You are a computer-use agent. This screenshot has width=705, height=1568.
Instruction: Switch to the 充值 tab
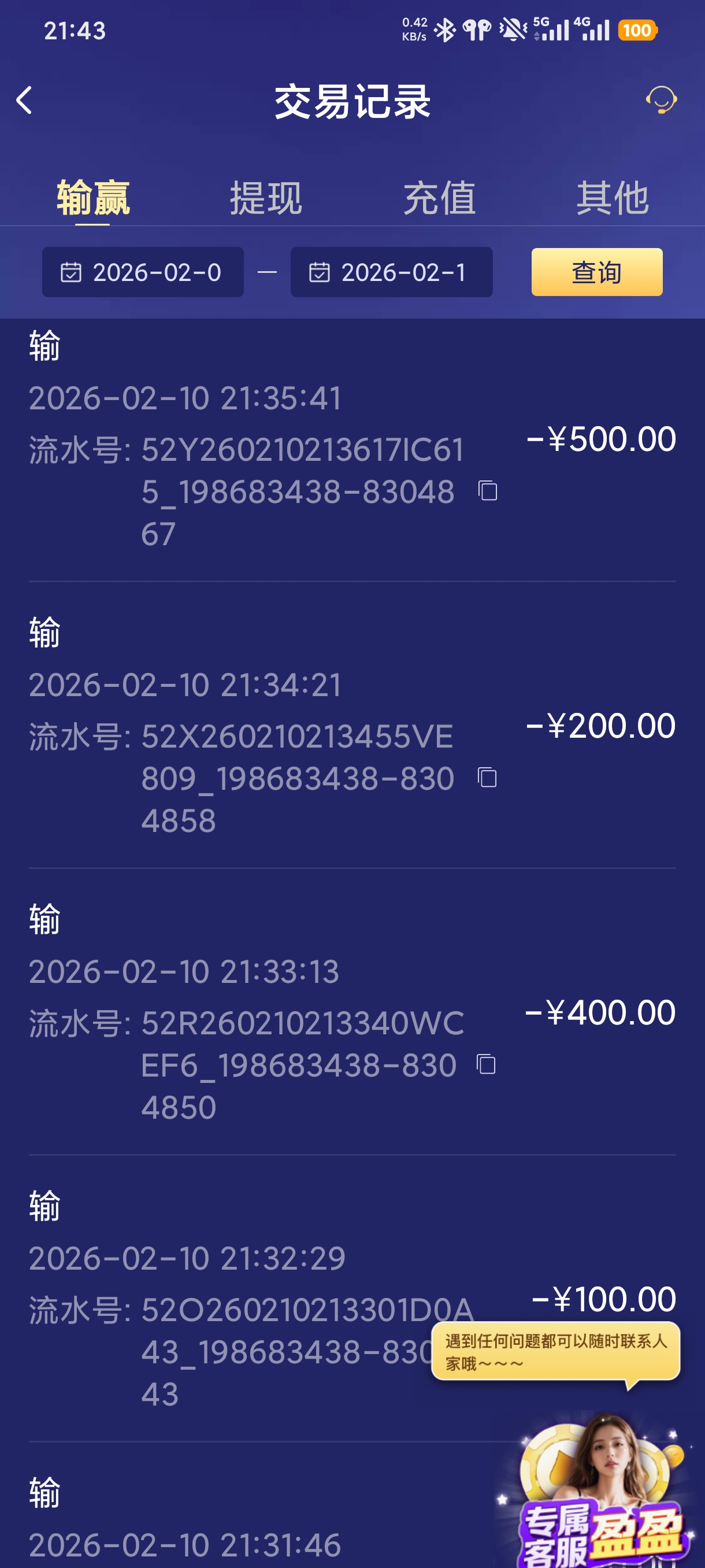point(440,196)
